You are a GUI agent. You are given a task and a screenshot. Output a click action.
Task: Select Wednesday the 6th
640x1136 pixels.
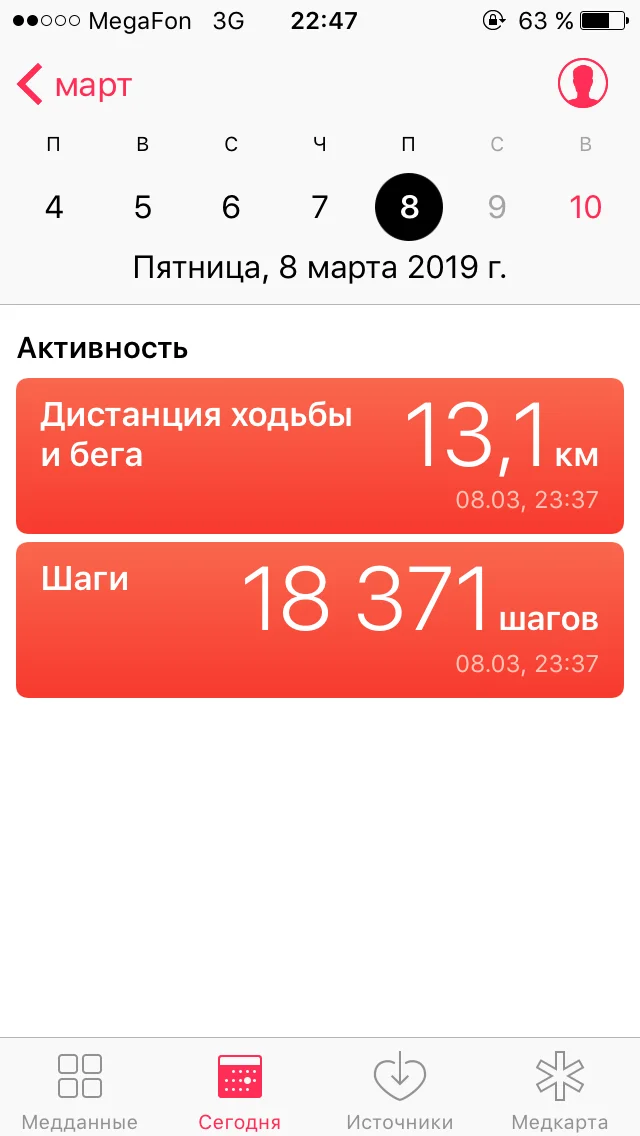tap(231, 207)
